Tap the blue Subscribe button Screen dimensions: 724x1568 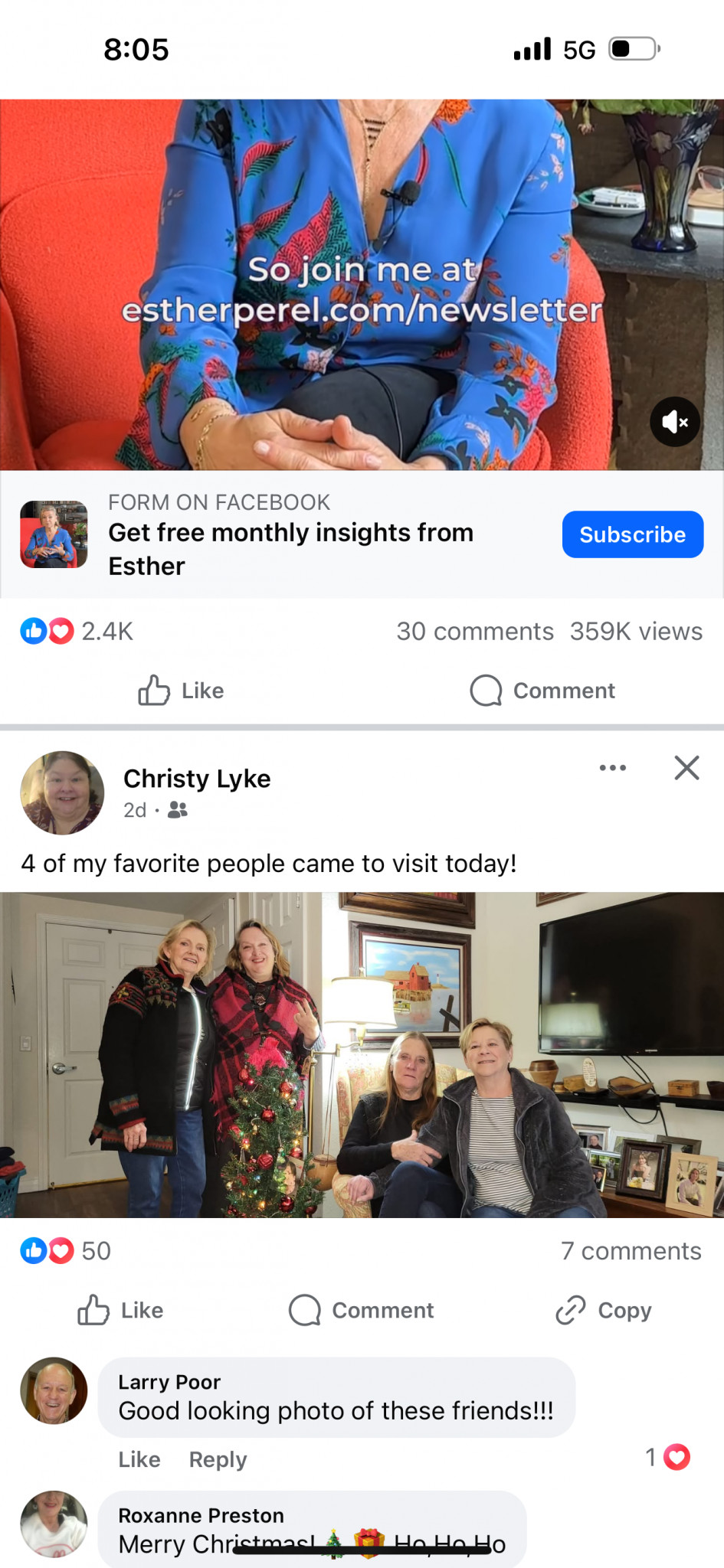632,534
